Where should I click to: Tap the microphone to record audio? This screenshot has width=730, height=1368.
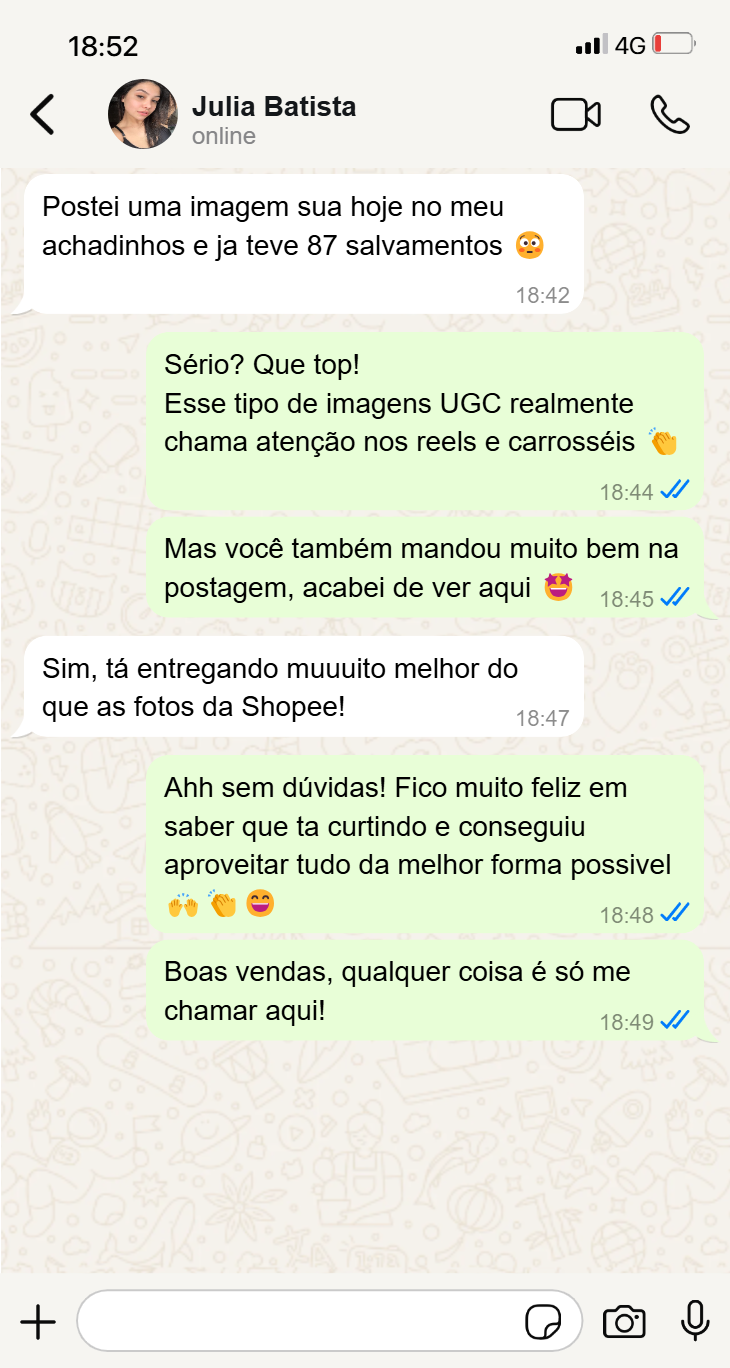point(695,1322)
